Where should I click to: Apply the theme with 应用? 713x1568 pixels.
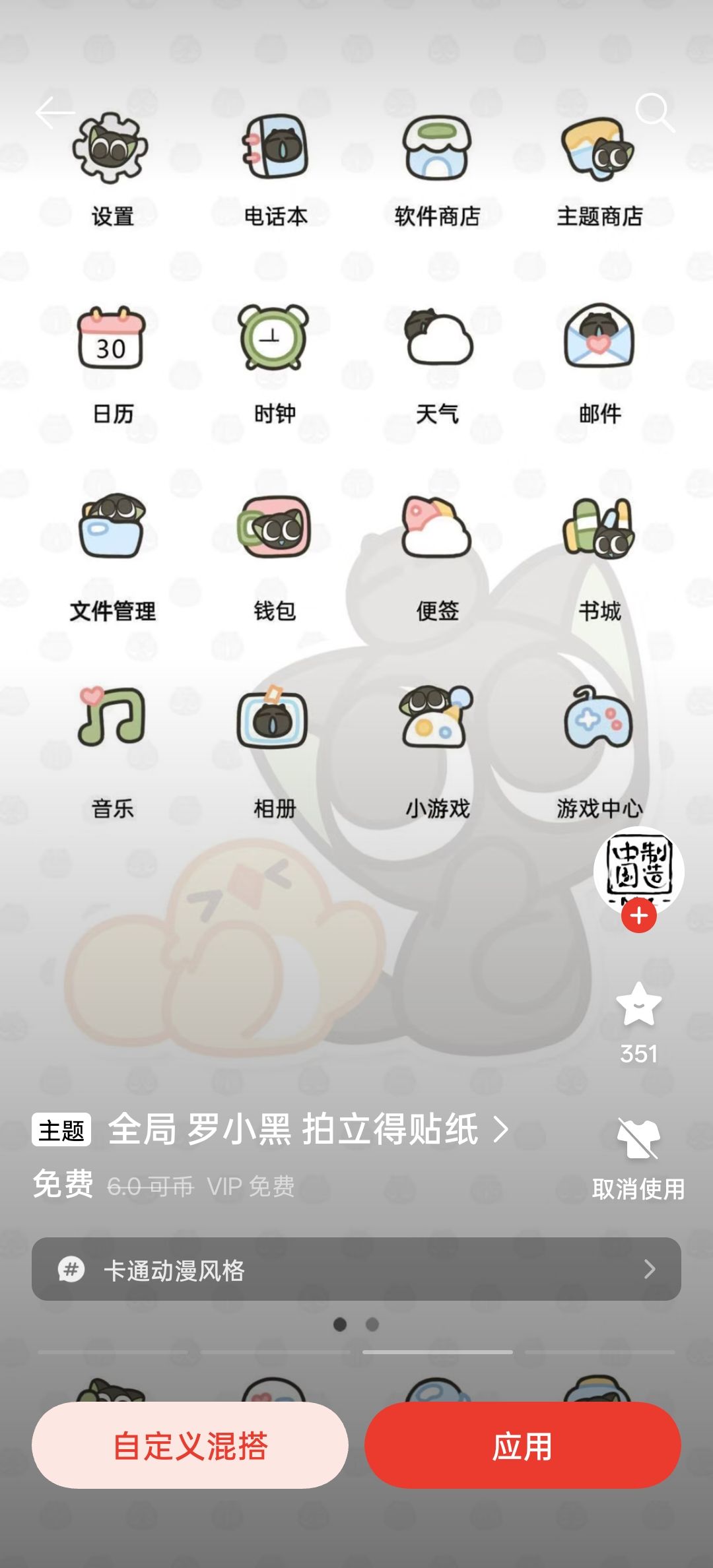click(523, 1445)
